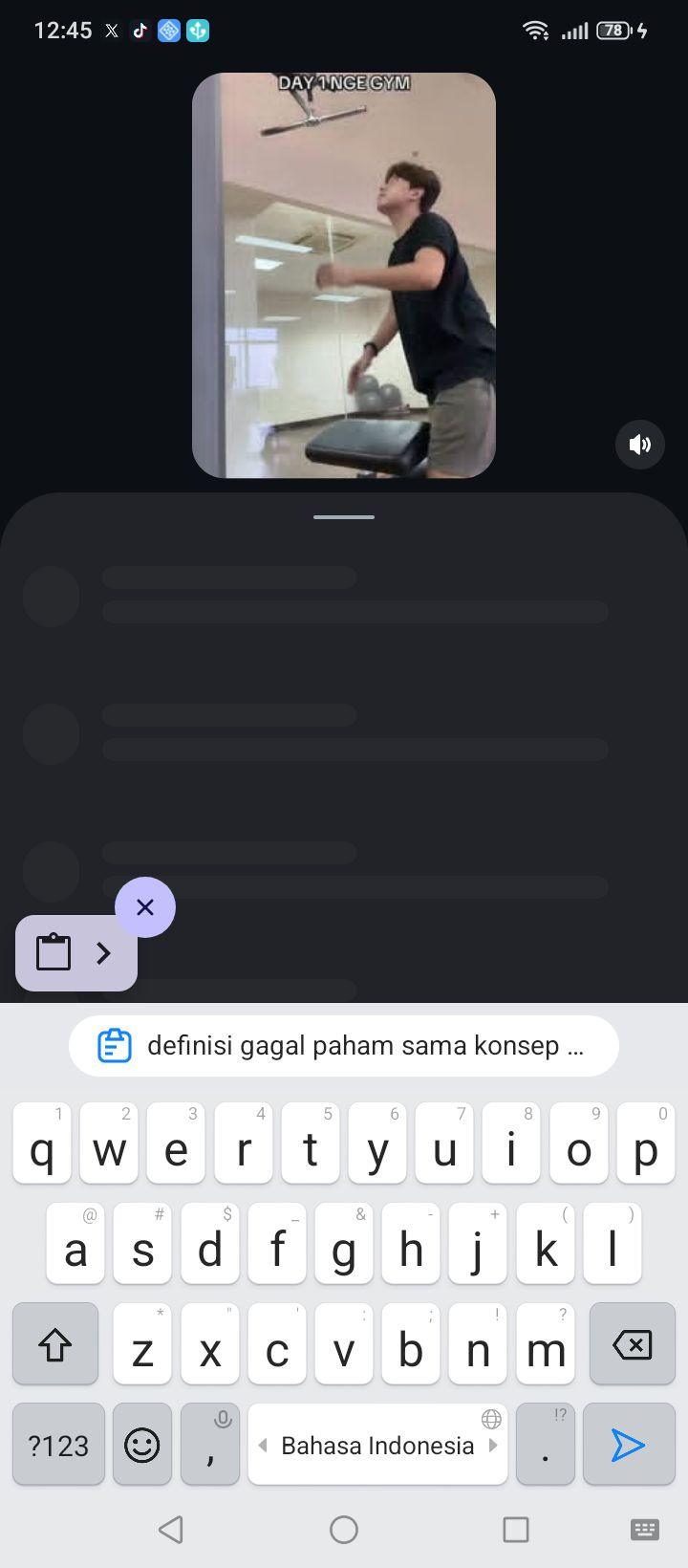Paste the clipboard suggestion "definisi gagal paham"
The height and width of the screenshot is (1568, 688).
(x=344, y=1046)
